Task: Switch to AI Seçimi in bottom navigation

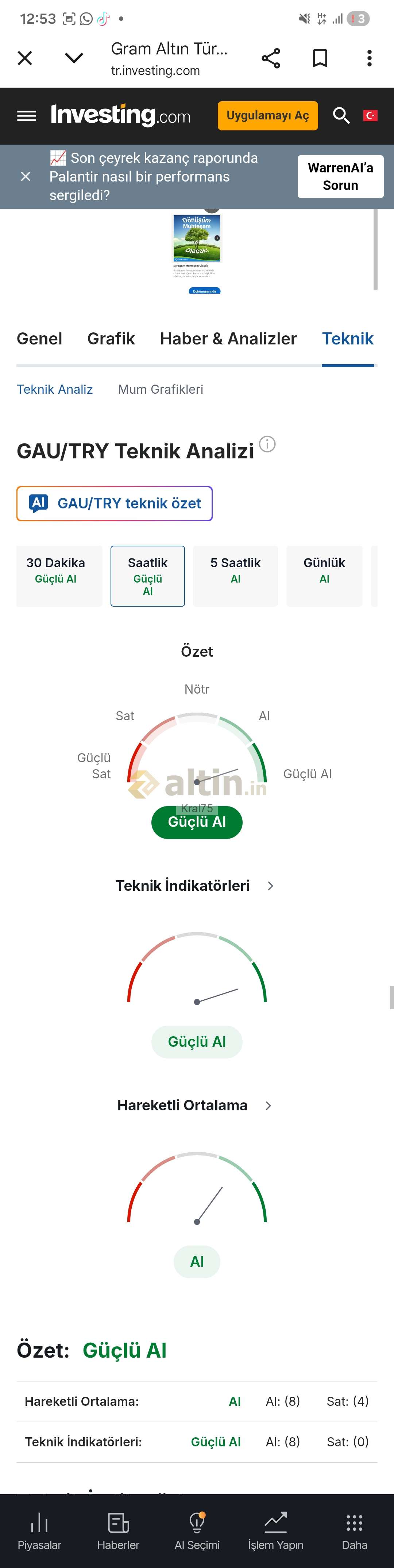Action: pos(197,1531)
